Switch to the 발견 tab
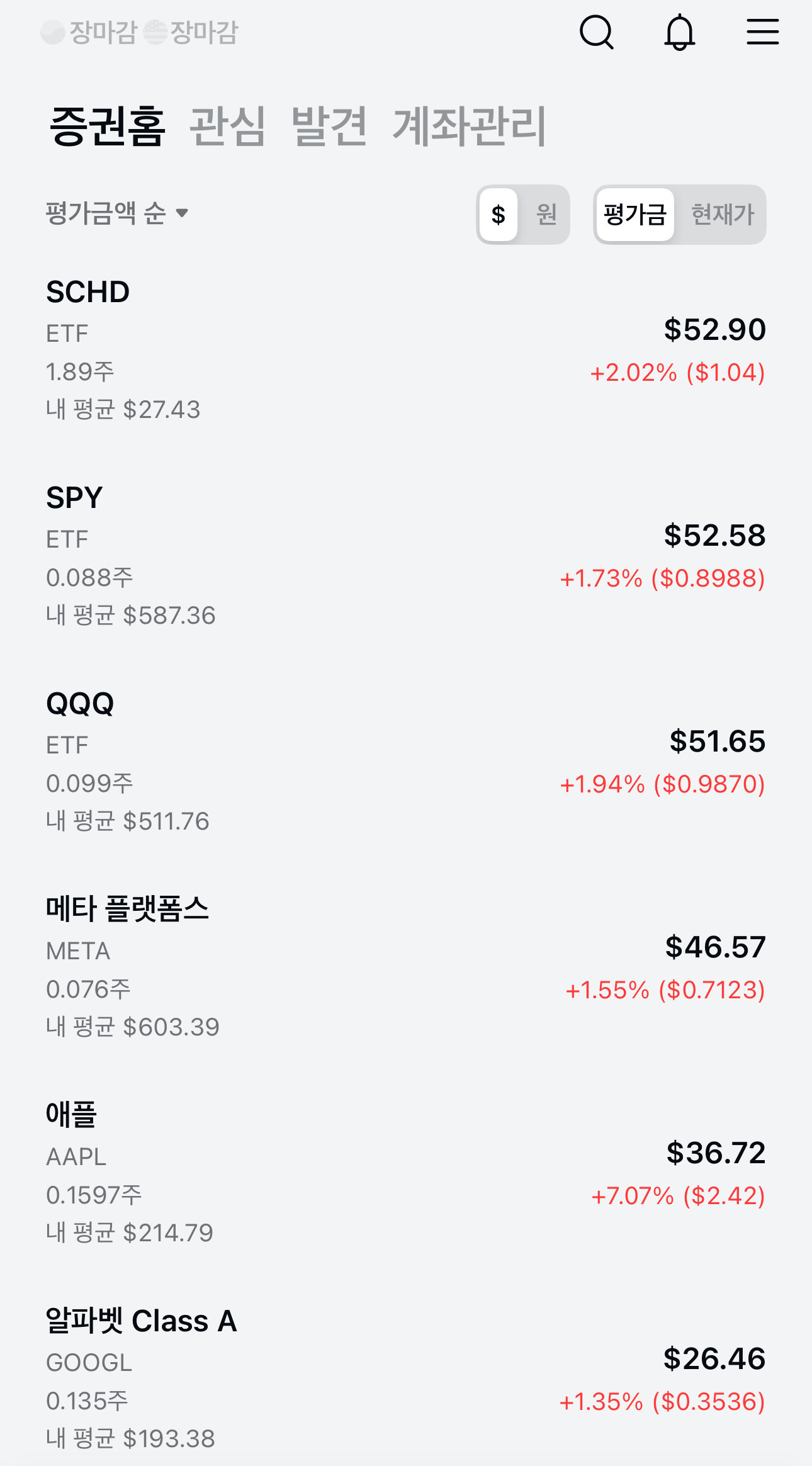Viewport: 812px width, 1466px height. point(329,126)
